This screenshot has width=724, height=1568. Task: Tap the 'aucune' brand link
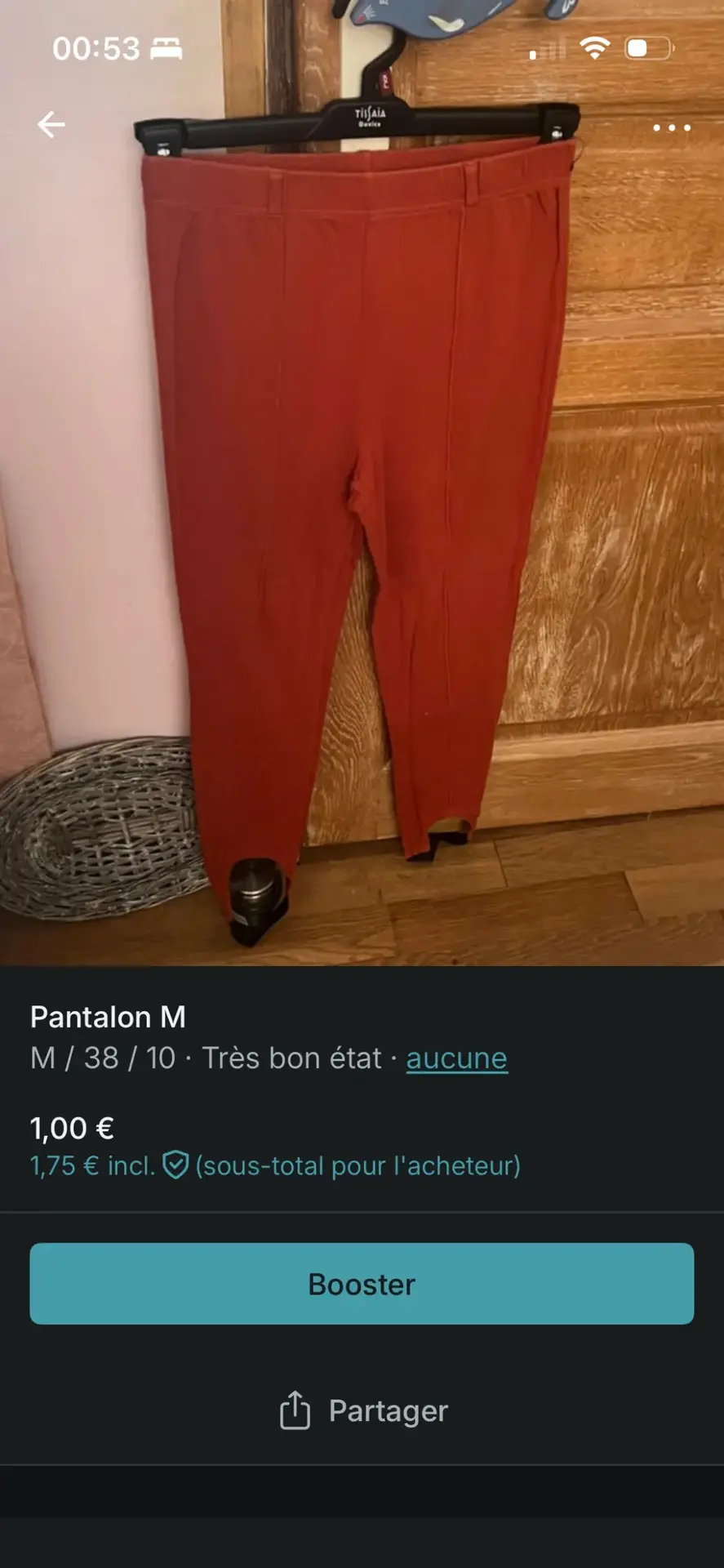(456, 1058)
